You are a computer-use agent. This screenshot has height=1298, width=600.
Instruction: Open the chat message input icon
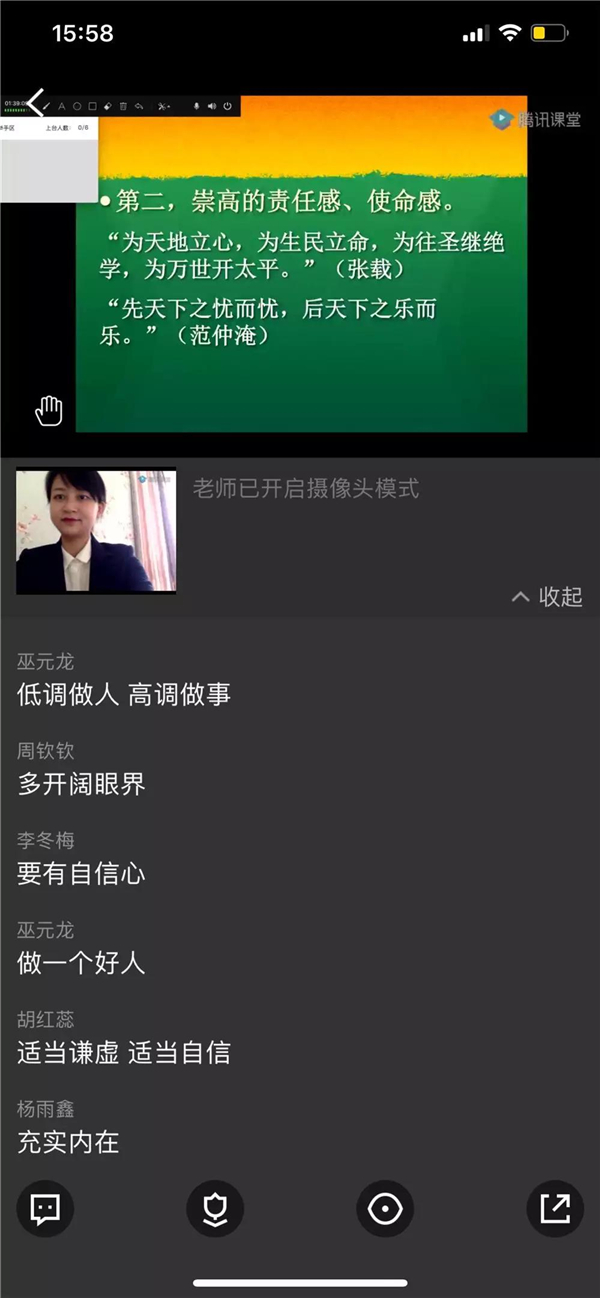point(45,1208)
